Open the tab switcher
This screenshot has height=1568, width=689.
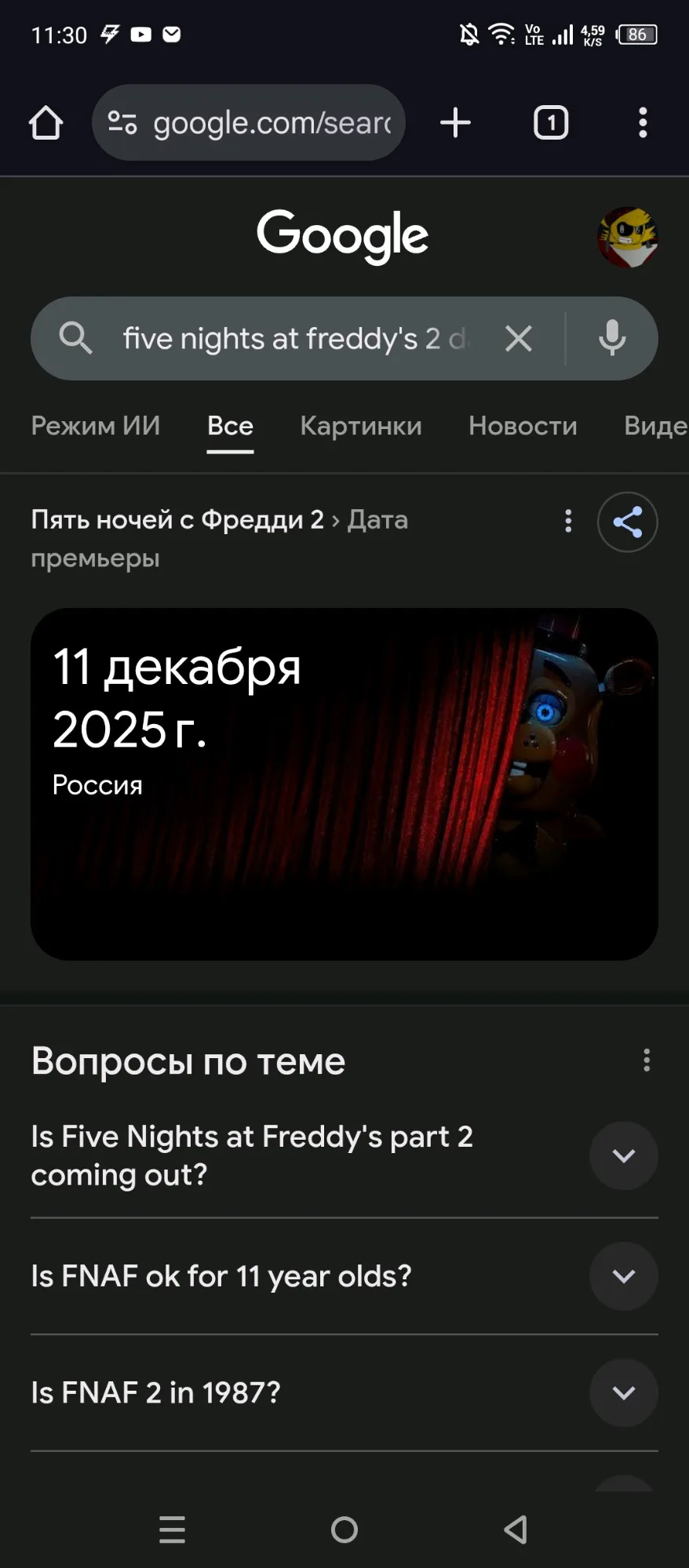coord(551,123)
